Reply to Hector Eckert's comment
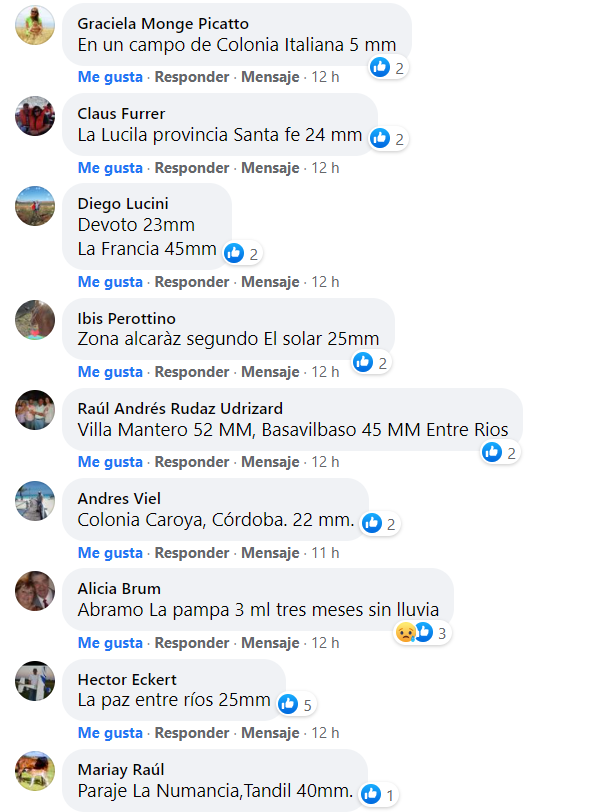Image resolution: width=609 pixels, height=812 pixels. [x=192, y=732]
